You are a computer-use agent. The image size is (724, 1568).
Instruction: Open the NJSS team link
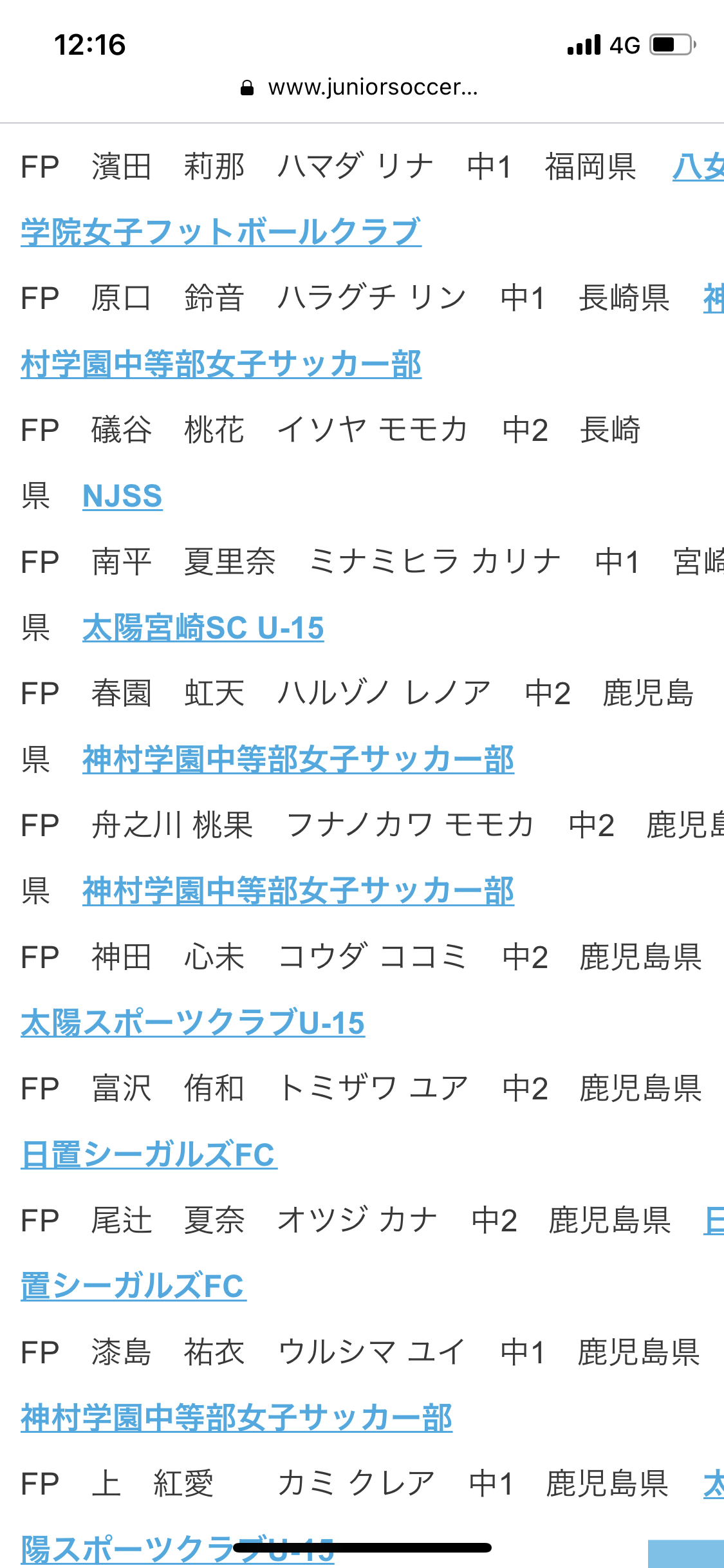tap(122, 496)
